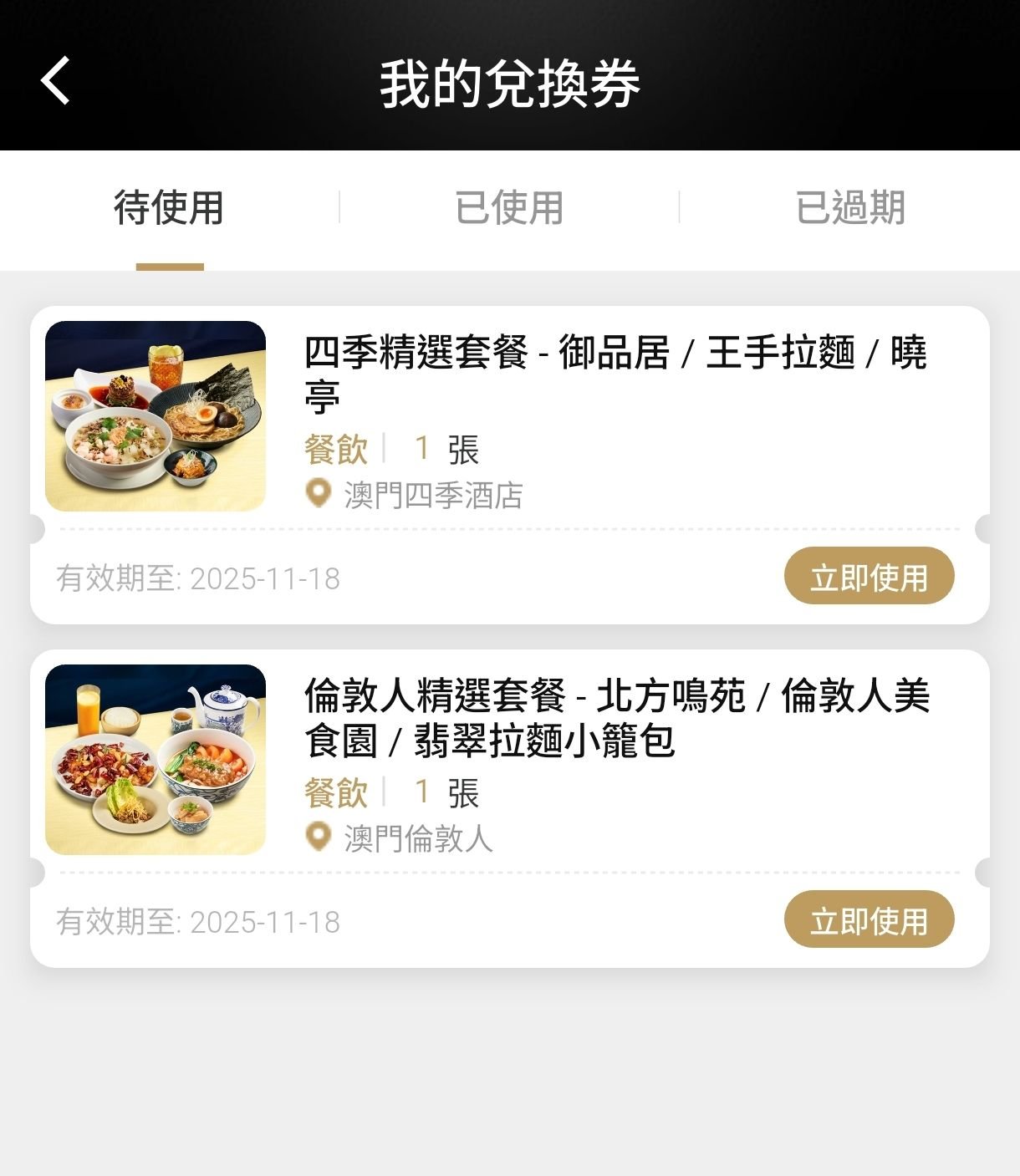Tap 立即使用 for the 四季精選套餐 voucher

pyautogui.click(x=869, y=577)
